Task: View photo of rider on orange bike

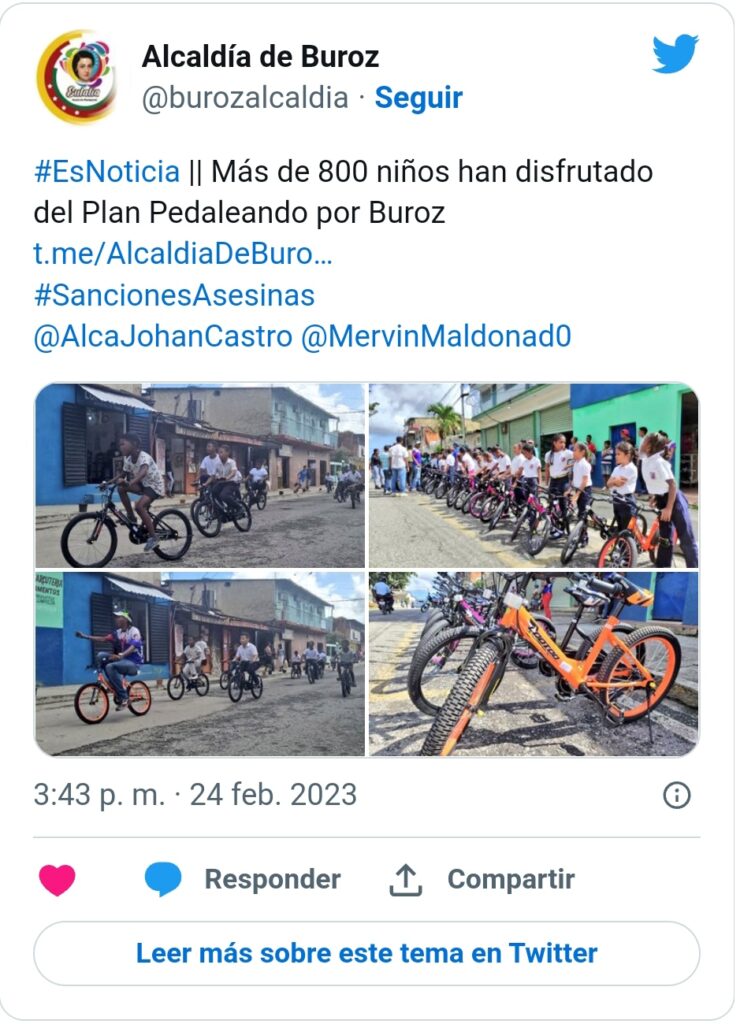Action: 200,663
